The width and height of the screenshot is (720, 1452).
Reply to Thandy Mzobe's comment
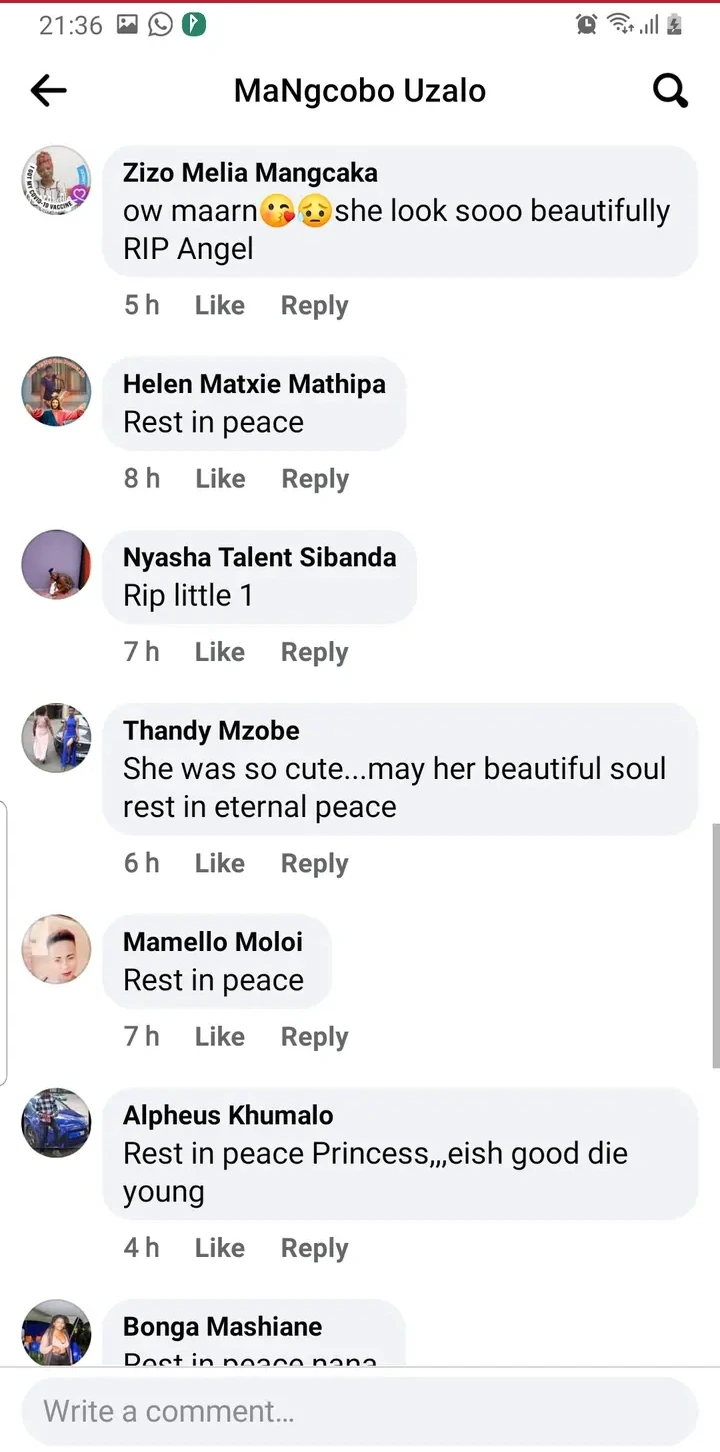coord(314,863)
